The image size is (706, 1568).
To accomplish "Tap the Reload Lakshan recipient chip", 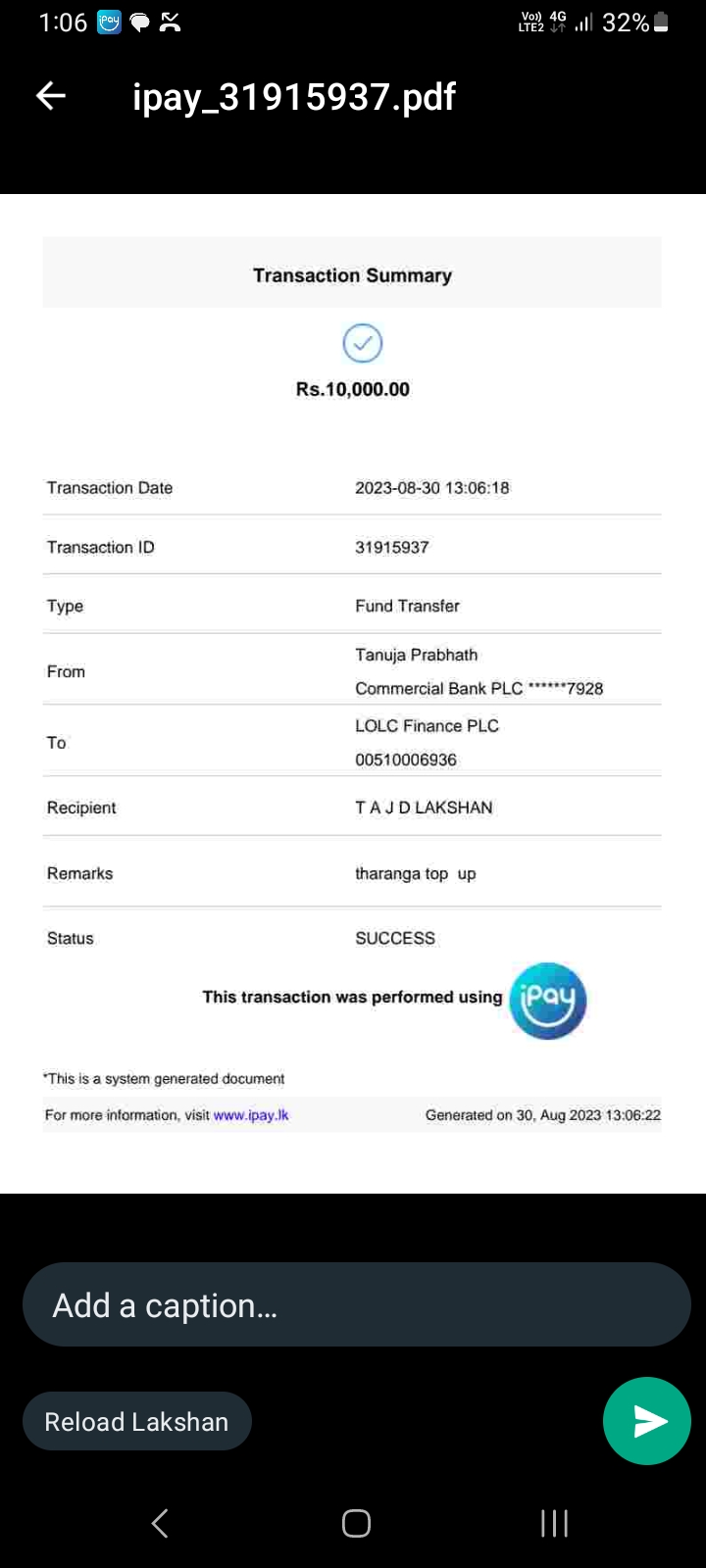I will [136, 1421].
